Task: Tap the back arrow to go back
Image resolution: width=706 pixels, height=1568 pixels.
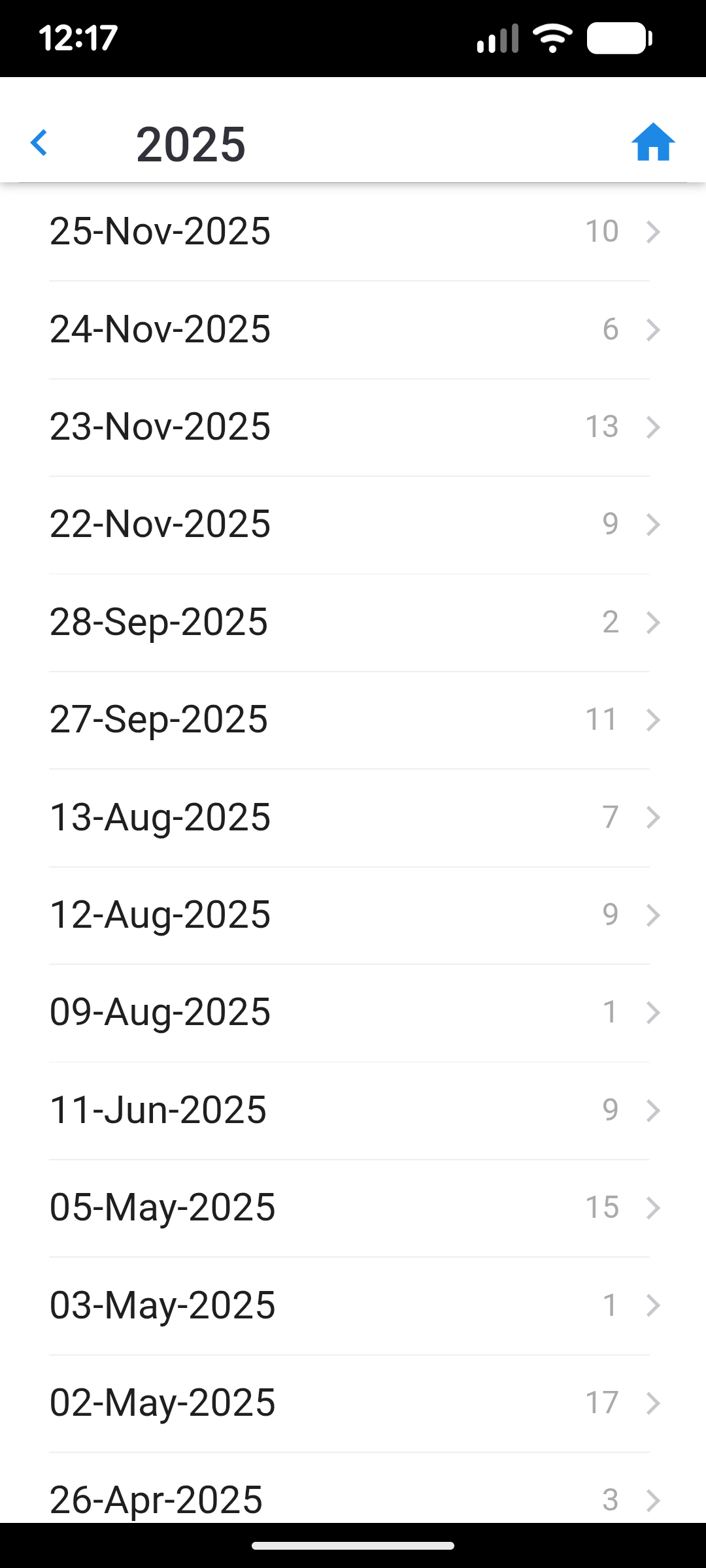Action: pyautogui.click(x=39, y=142)
